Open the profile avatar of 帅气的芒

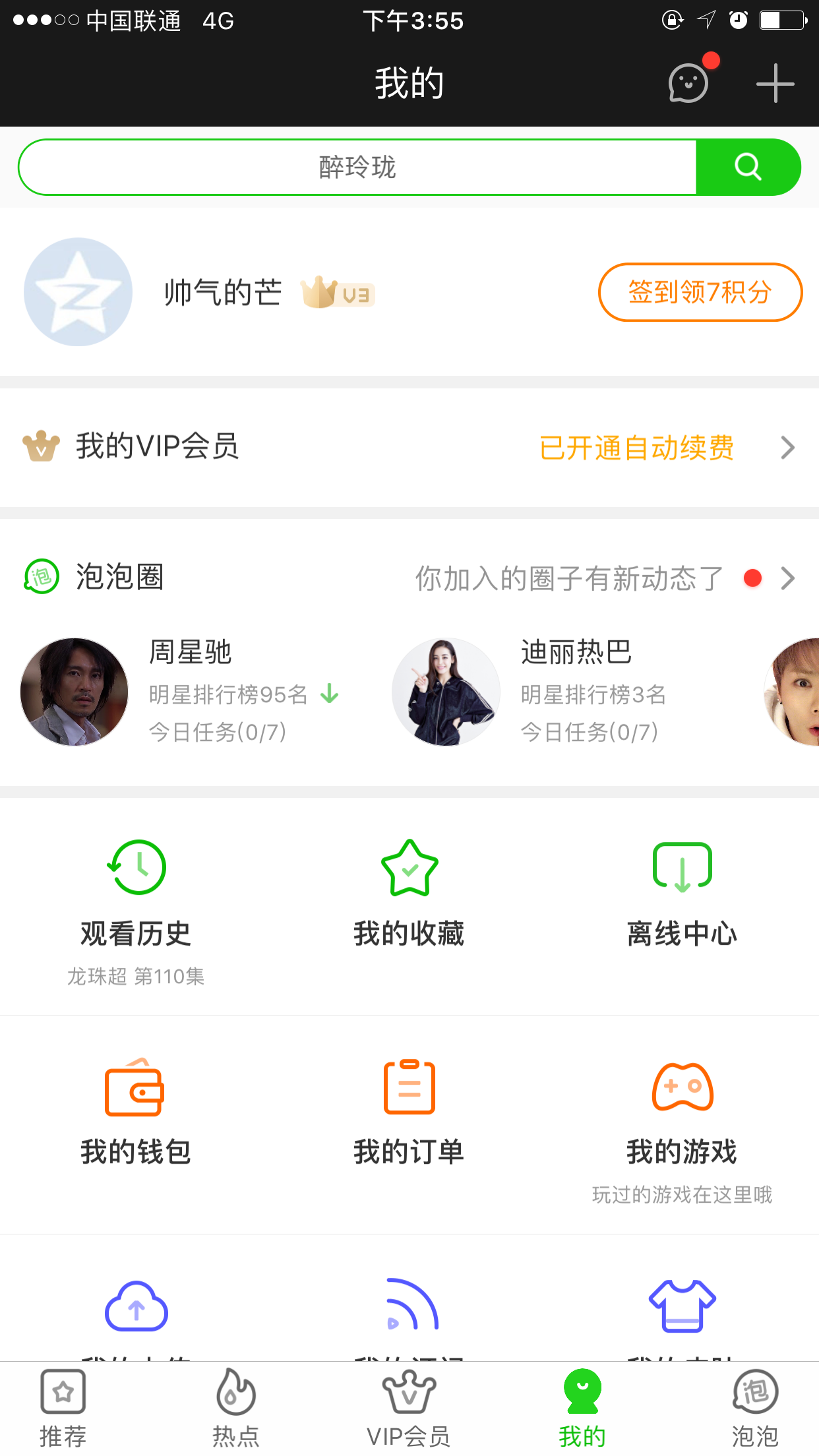78,292
